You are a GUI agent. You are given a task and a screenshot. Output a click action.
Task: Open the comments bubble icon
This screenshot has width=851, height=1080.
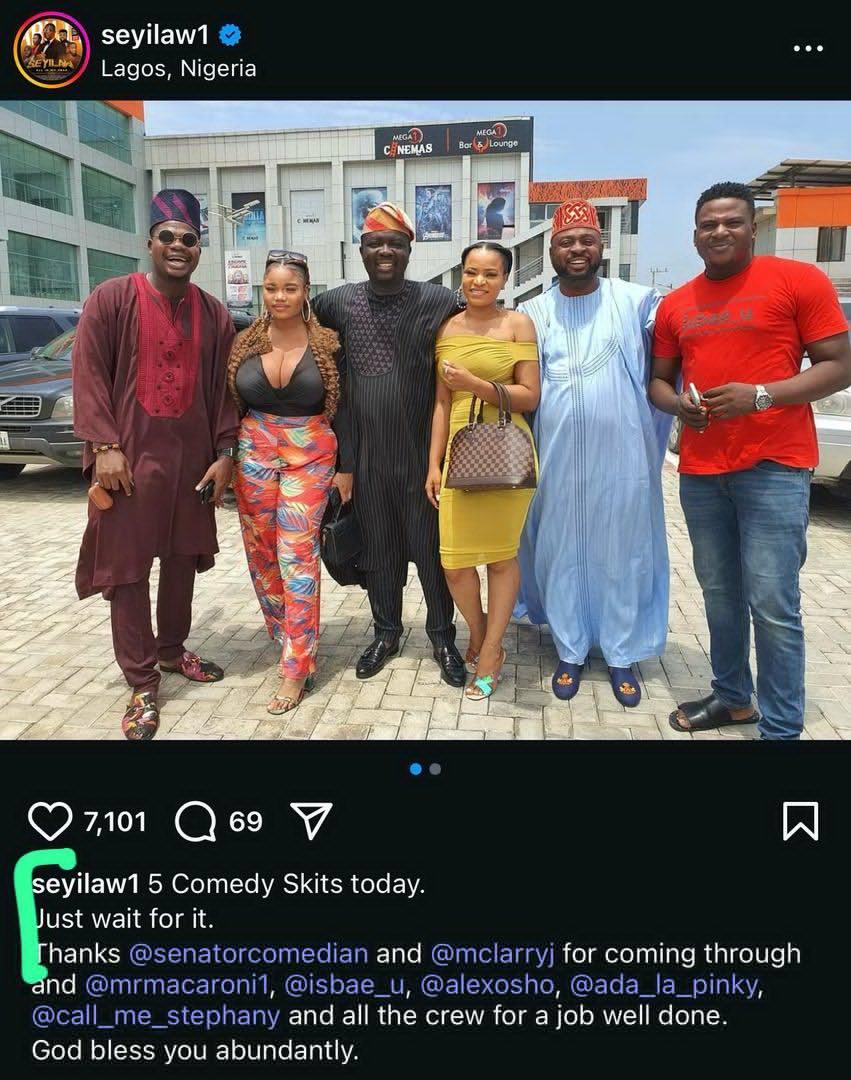195,822
